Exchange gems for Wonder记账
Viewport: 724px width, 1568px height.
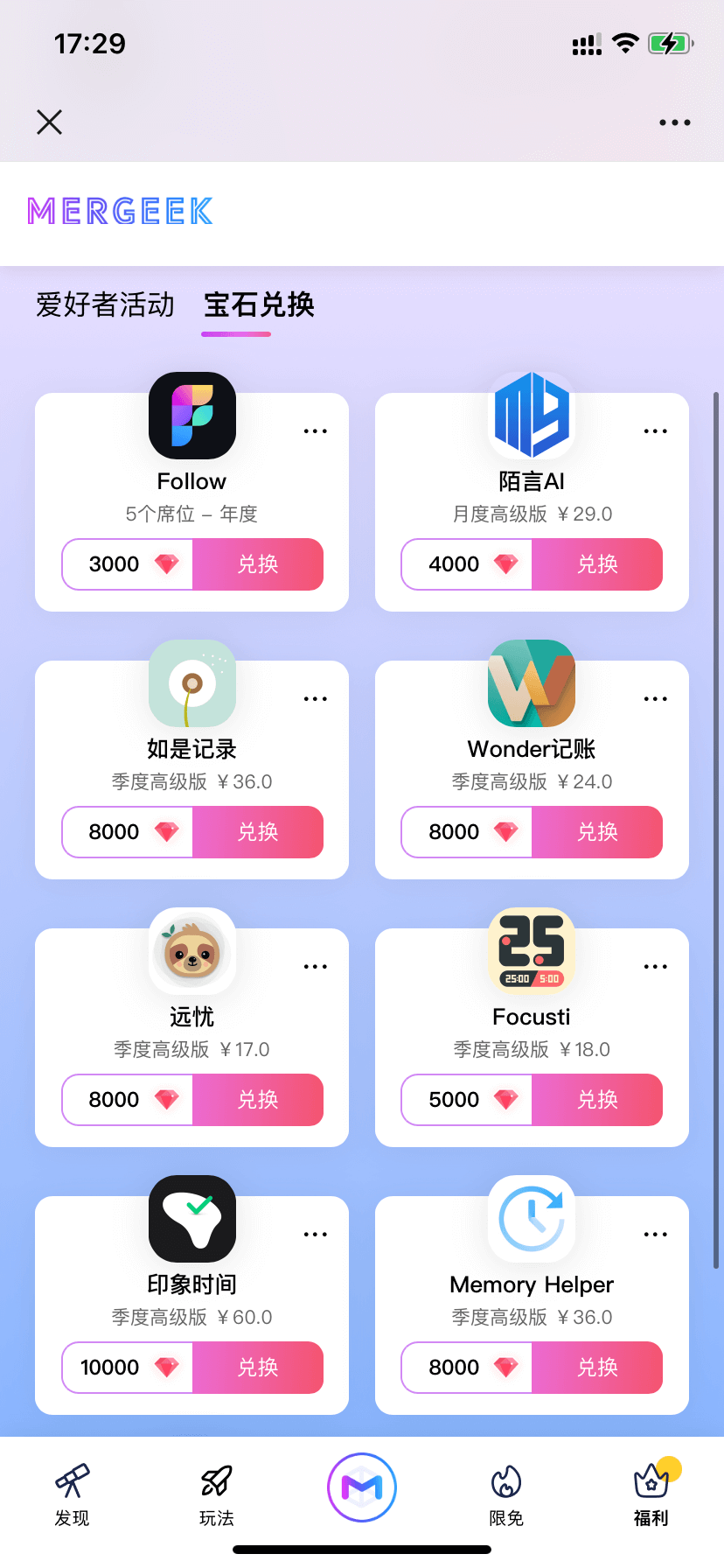click(597, 832)
